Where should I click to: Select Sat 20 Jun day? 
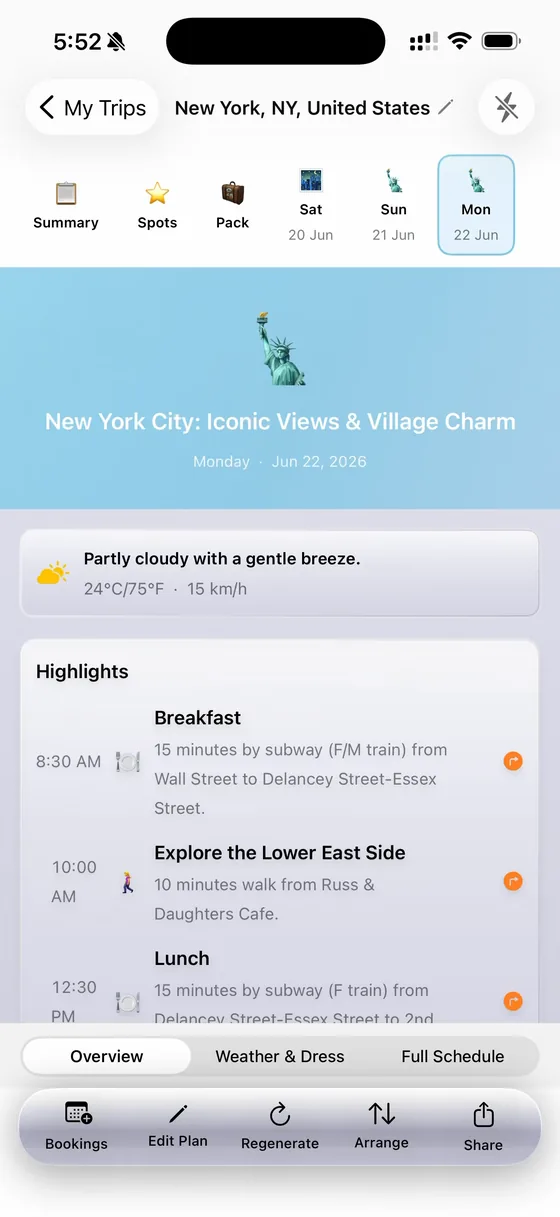point(311,206)
